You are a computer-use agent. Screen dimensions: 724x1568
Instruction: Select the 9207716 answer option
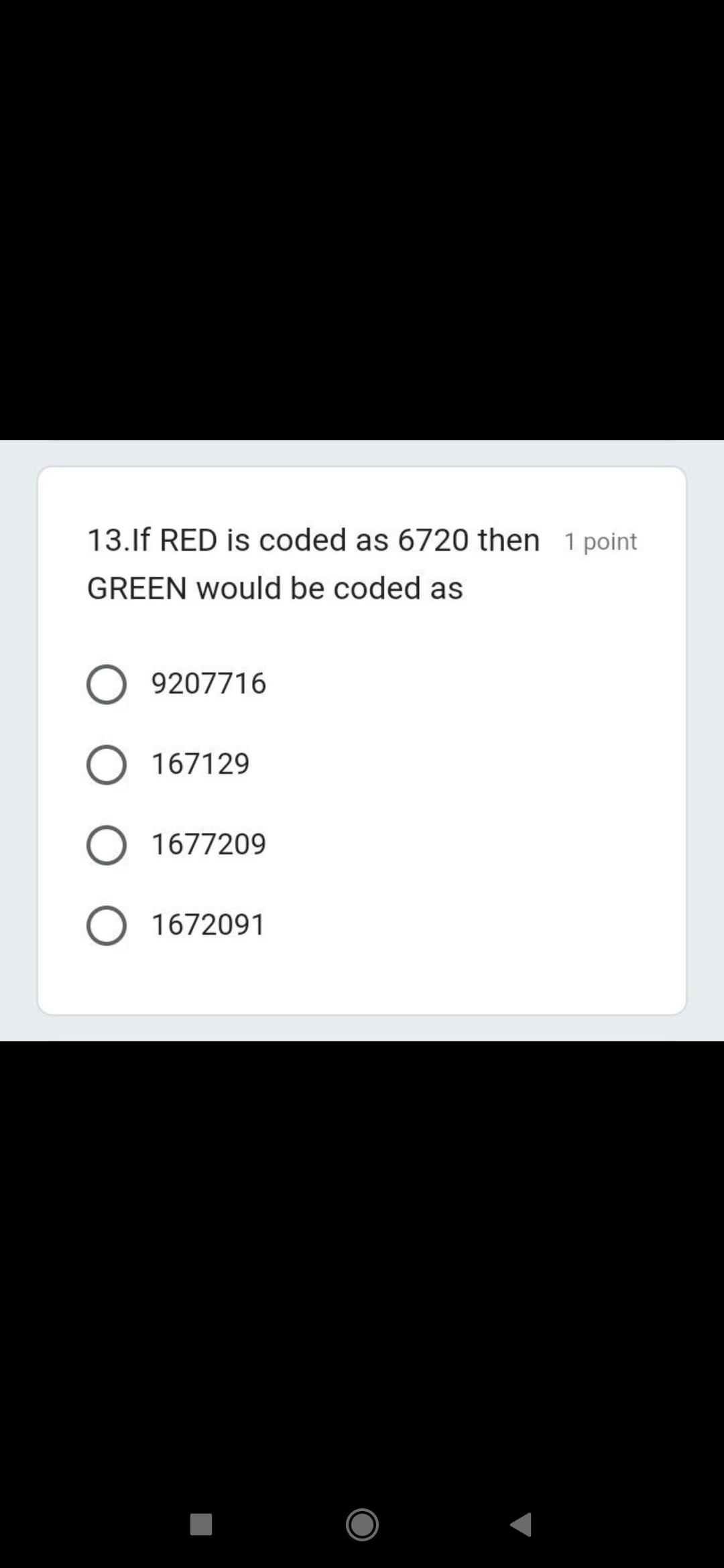pos(107,684)
